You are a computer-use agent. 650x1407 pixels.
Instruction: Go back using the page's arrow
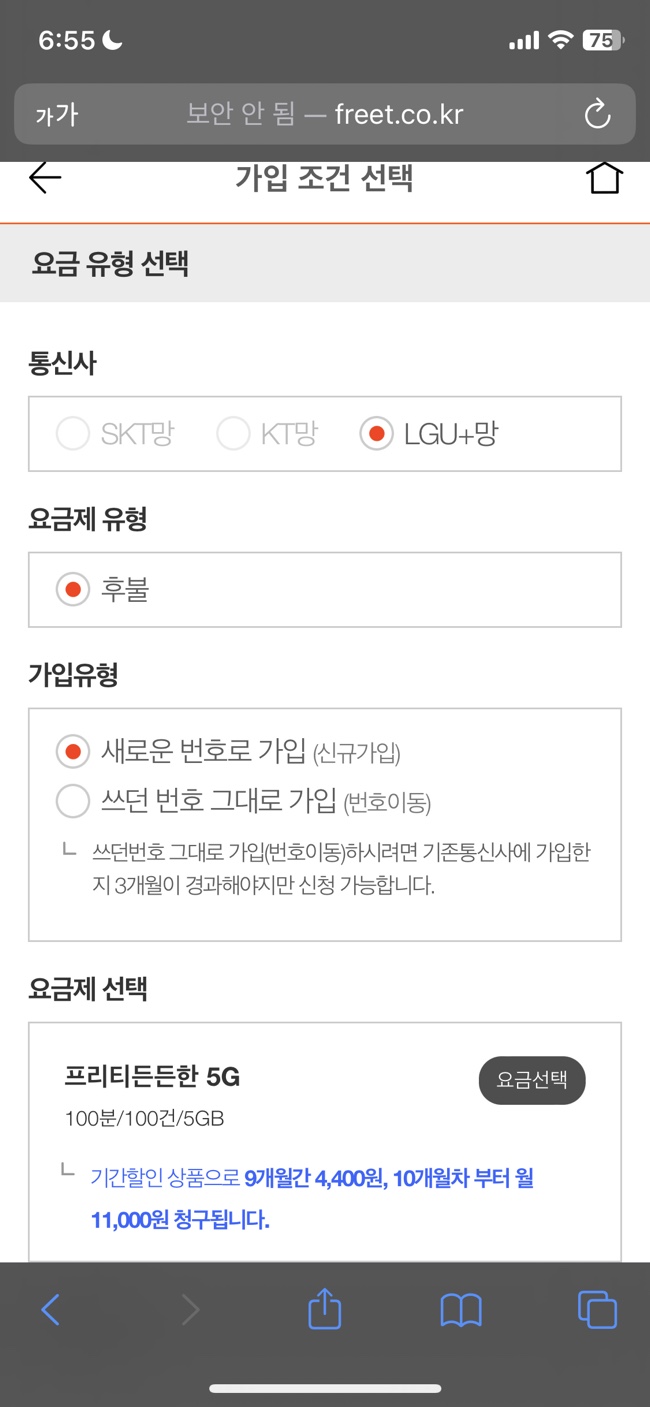45,178
